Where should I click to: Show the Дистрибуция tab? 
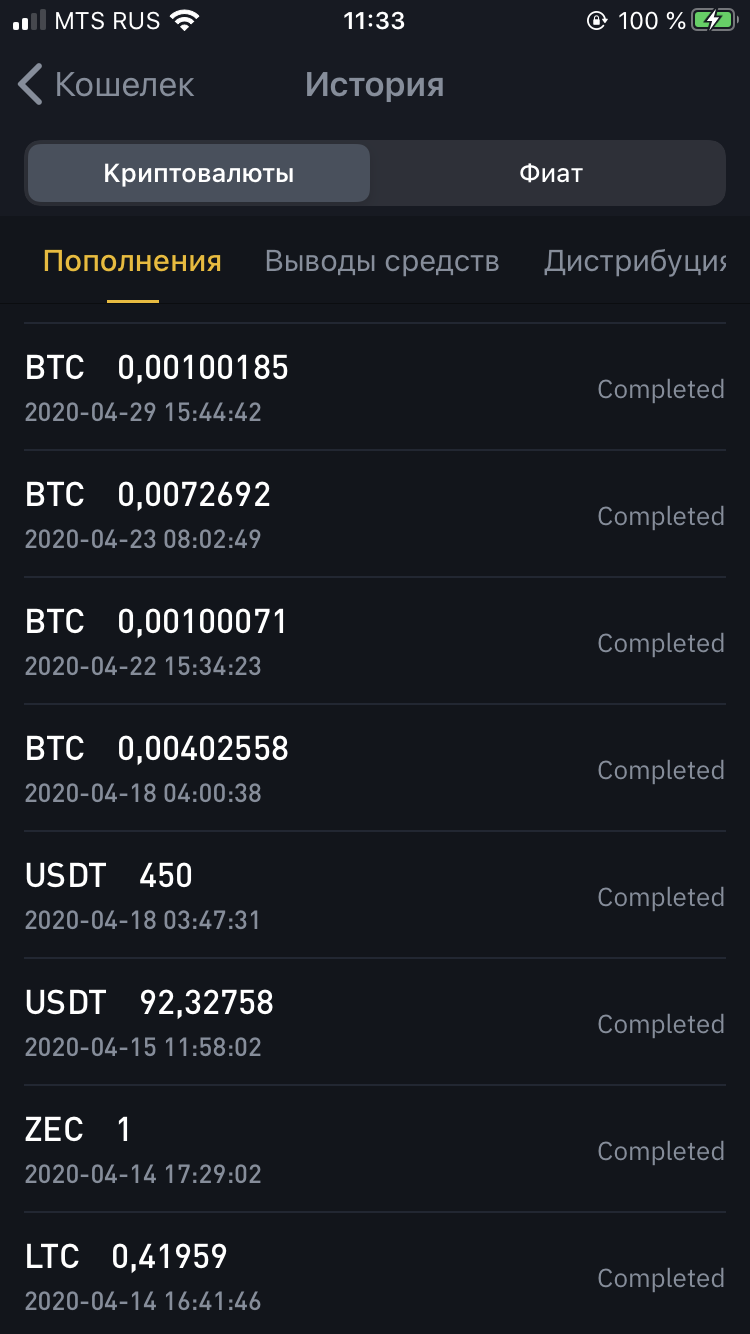tap(634, 262)
